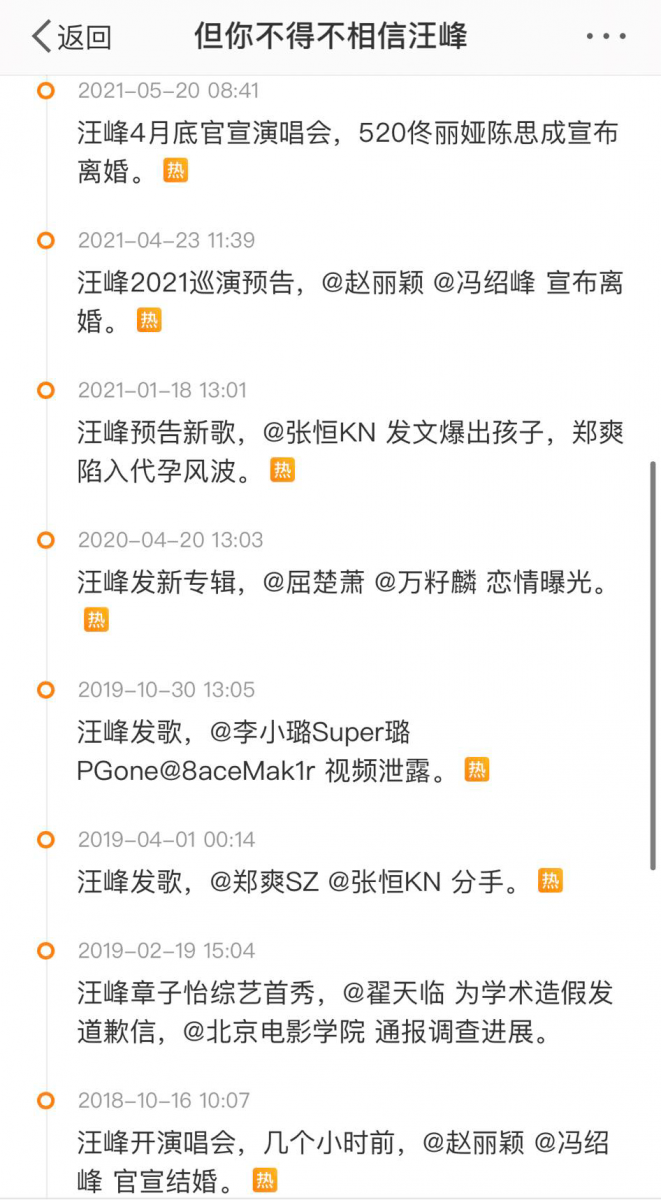The image size is (661, 1200).
Task: Open @赵丽颖 mention in 2021-04-23 entry
Action: [372, 283]
